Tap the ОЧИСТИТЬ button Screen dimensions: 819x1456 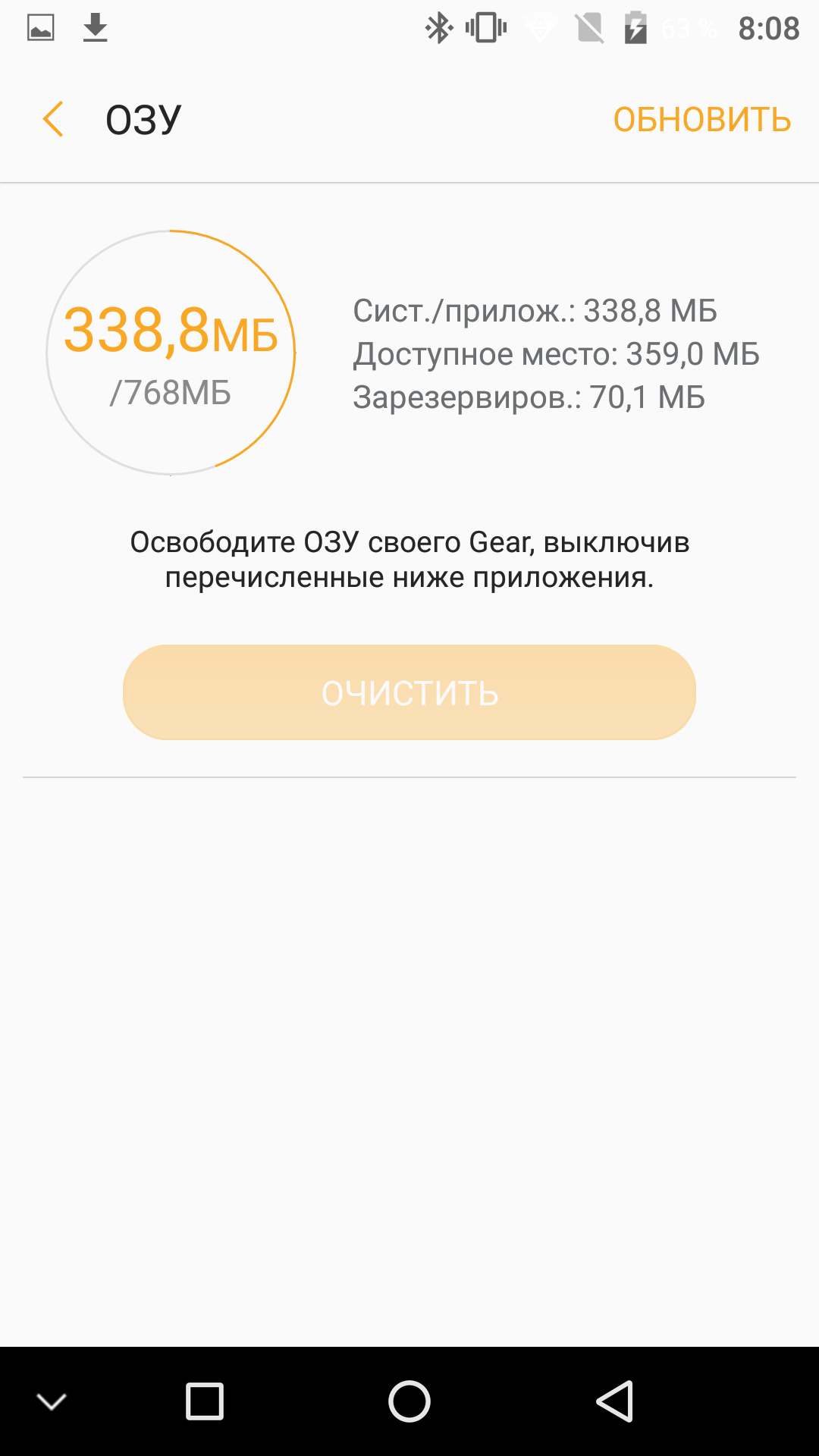click(409, 692)
